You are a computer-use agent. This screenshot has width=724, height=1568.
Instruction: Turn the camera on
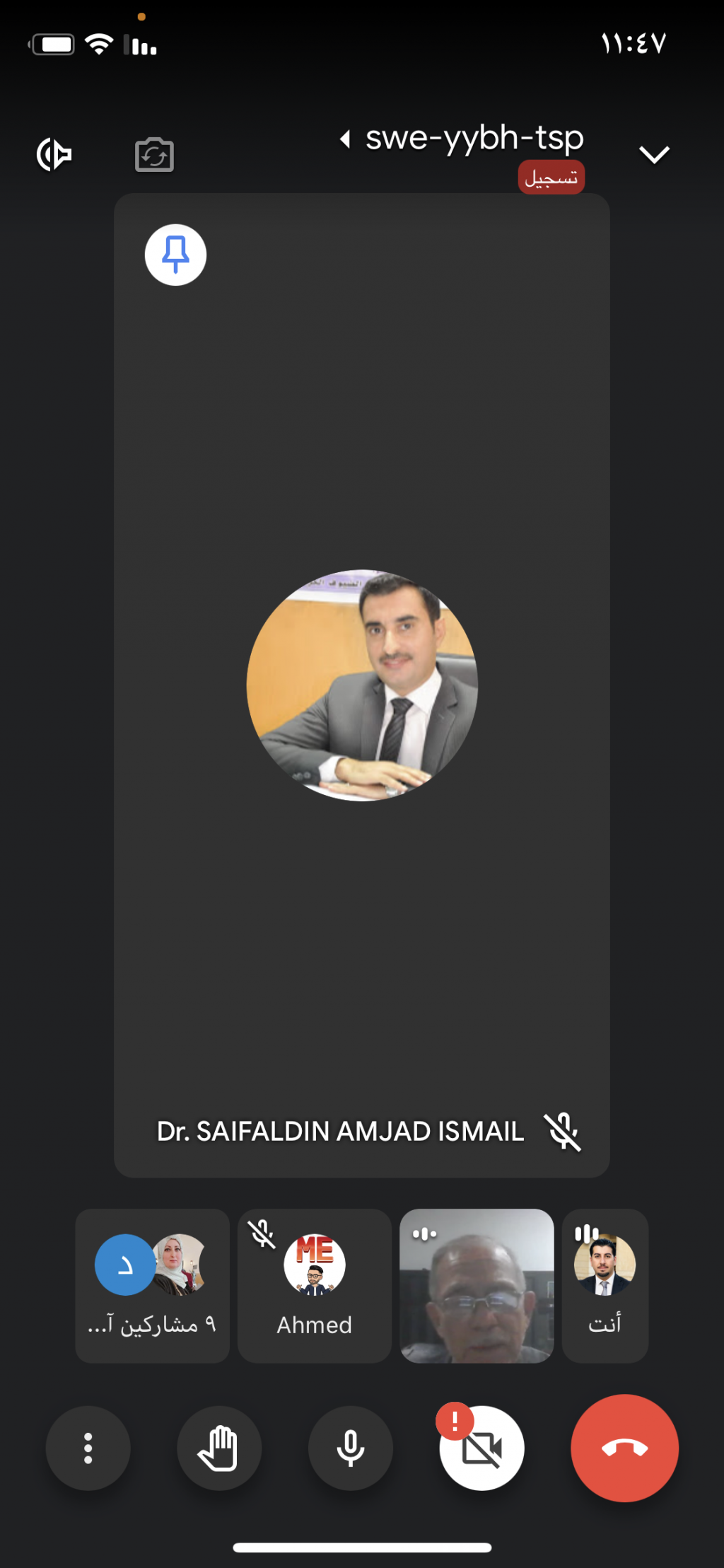(481, 1448)
